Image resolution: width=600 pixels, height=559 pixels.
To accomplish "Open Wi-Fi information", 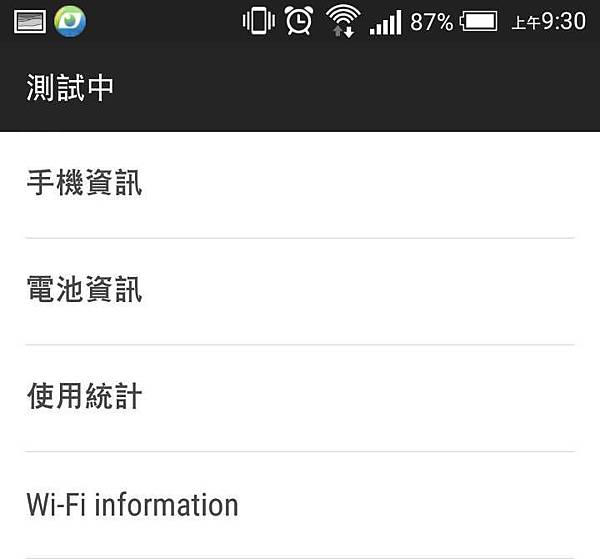I will click(x=132, y=504).
